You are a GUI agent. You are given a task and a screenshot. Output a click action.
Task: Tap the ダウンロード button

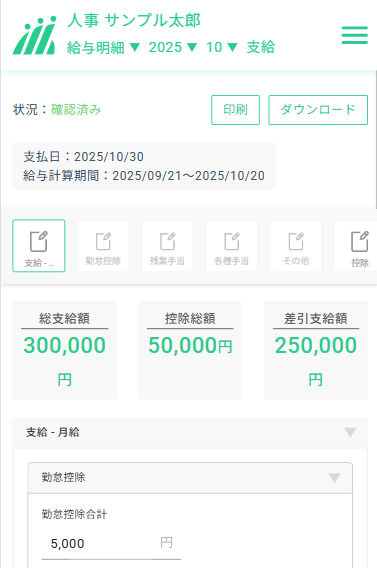click(x=318, y=110)
